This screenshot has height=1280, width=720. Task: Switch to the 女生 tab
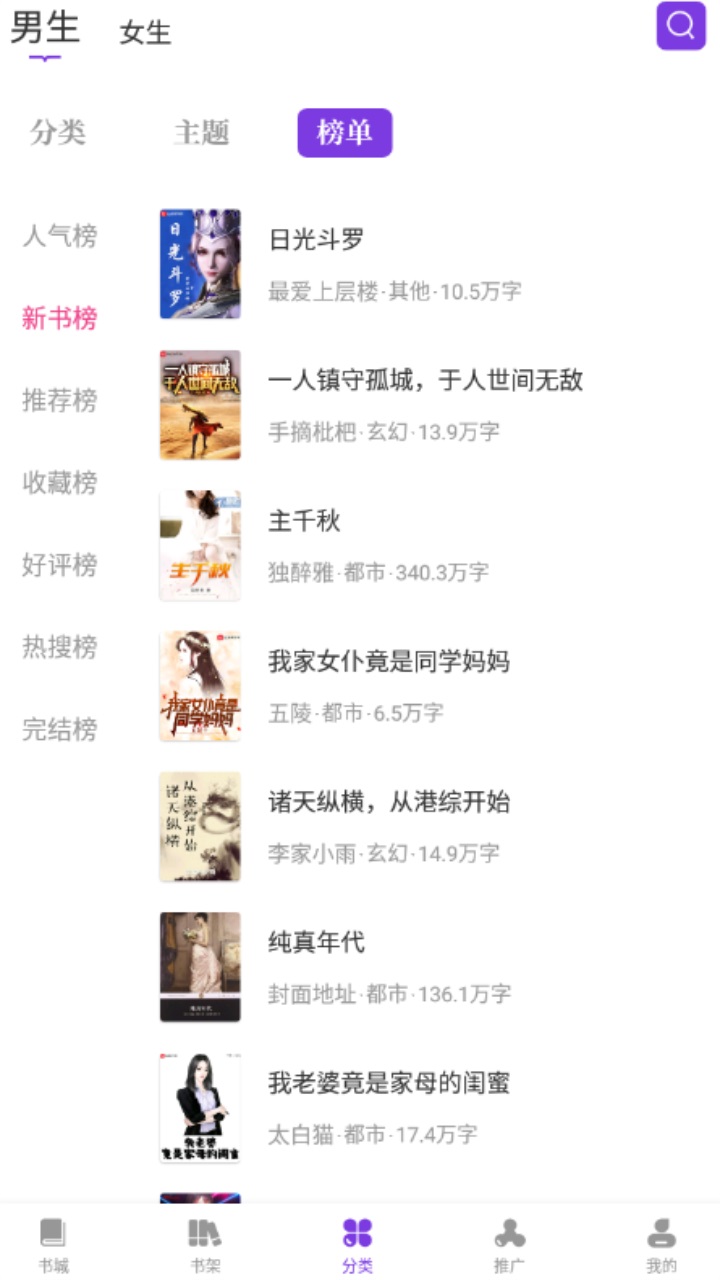tap(145, 32)
